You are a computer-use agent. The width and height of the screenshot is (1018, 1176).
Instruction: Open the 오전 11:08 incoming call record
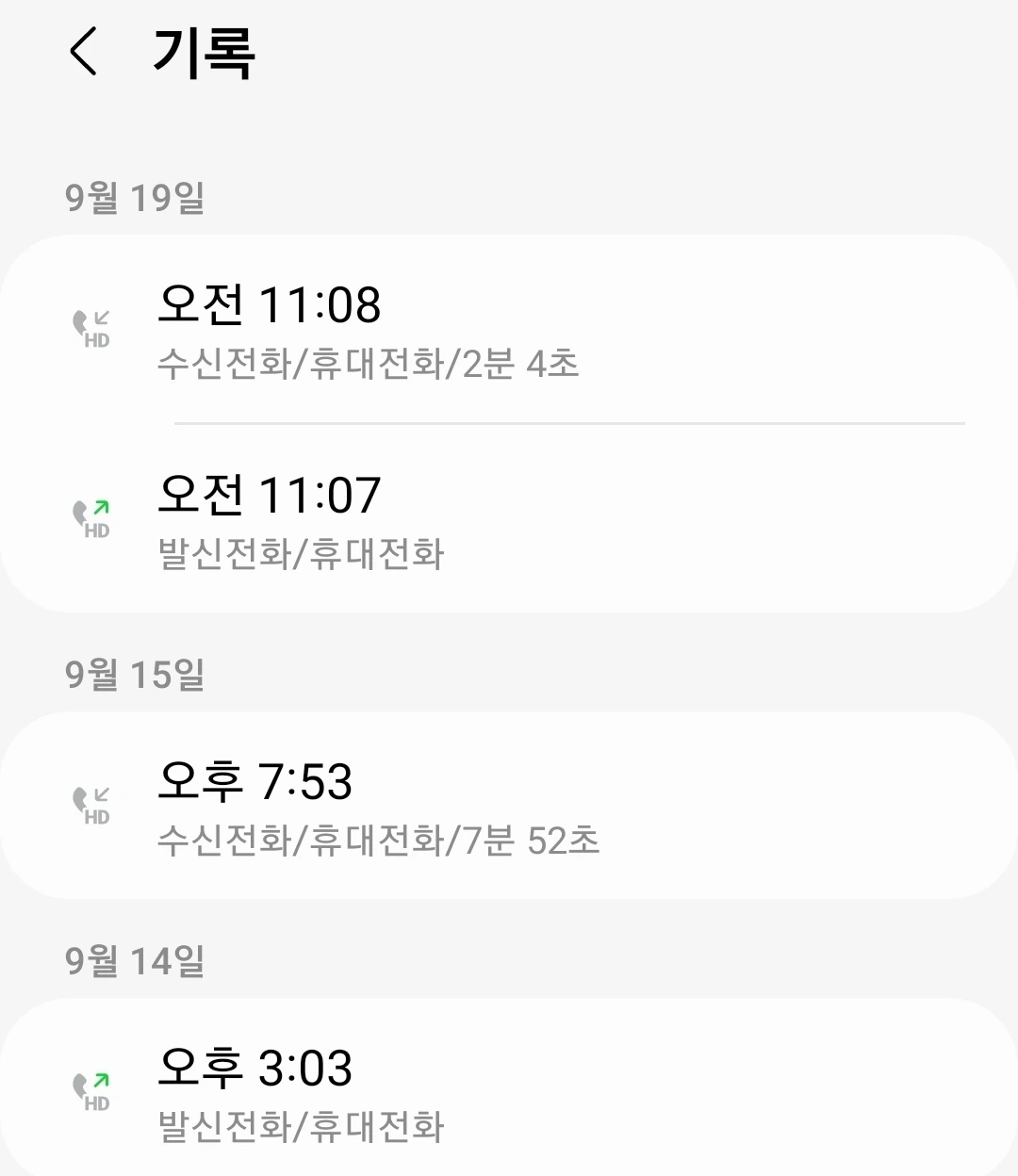[x=509, y=329]
